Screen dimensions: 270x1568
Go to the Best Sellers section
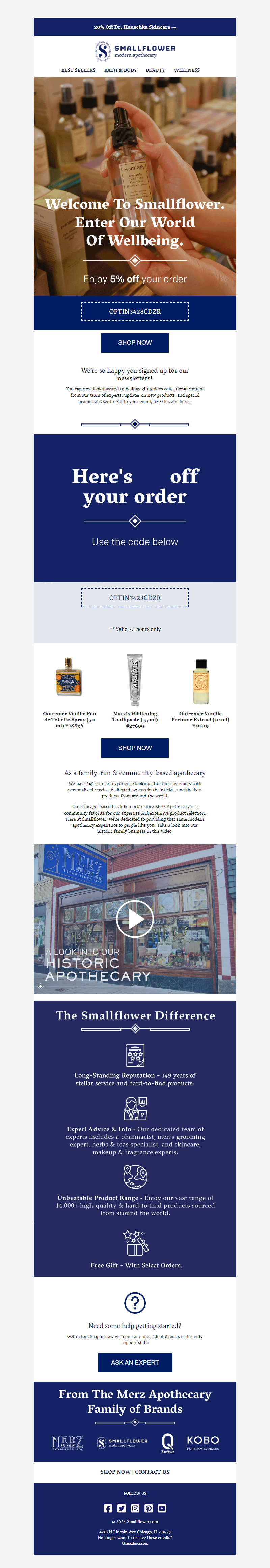[x=78, y=70]
